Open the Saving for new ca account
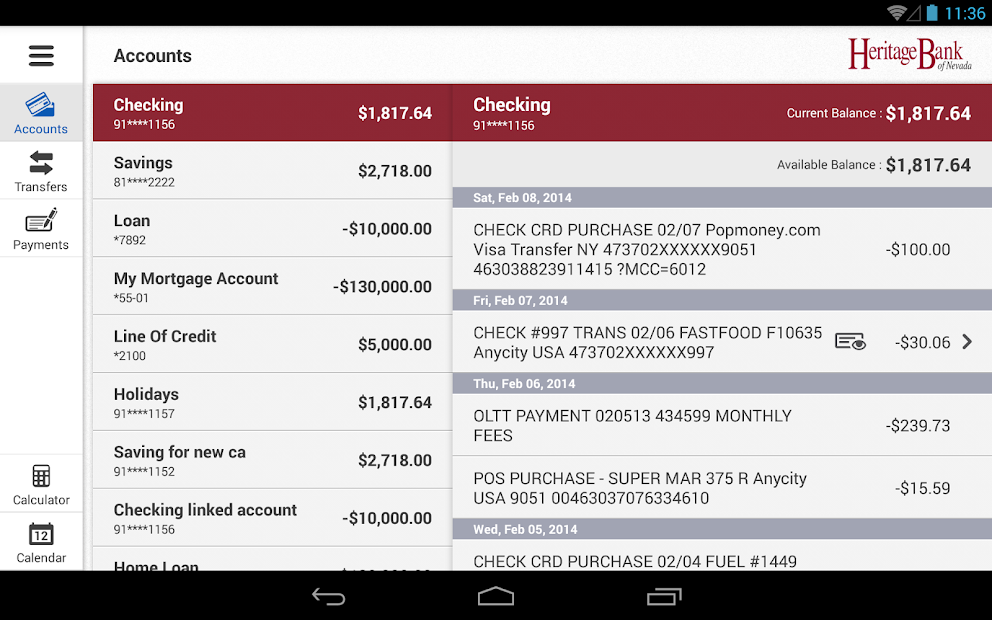Image resolution: width=992 pixels, height=620 pixels. click(272, 460)
